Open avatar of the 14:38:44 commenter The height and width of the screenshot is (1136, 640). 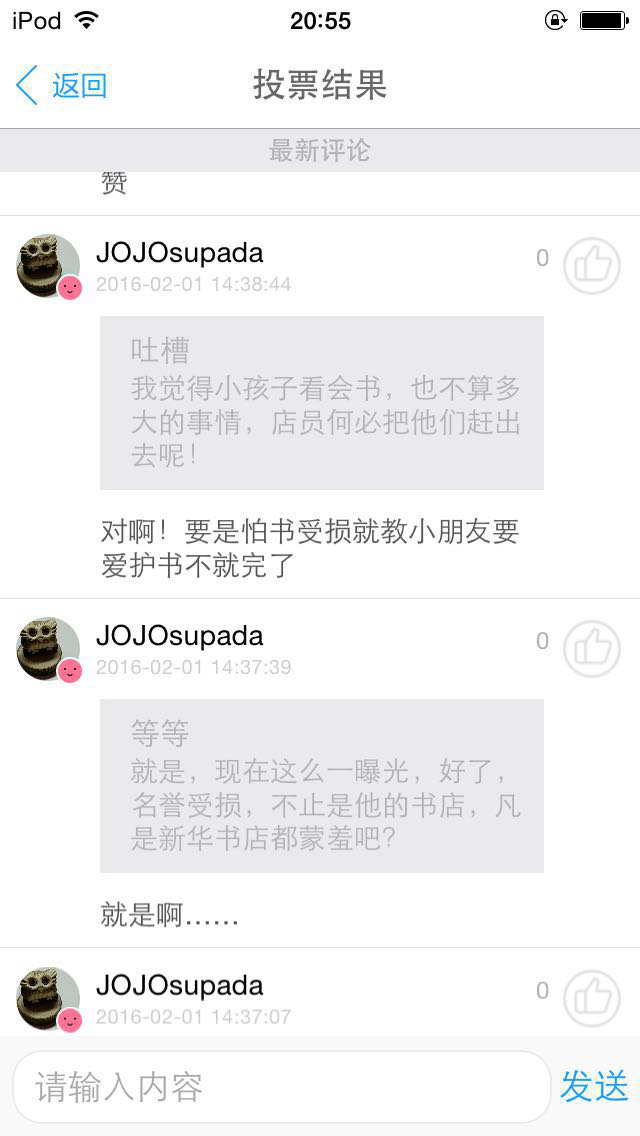(x=48, y=266)
